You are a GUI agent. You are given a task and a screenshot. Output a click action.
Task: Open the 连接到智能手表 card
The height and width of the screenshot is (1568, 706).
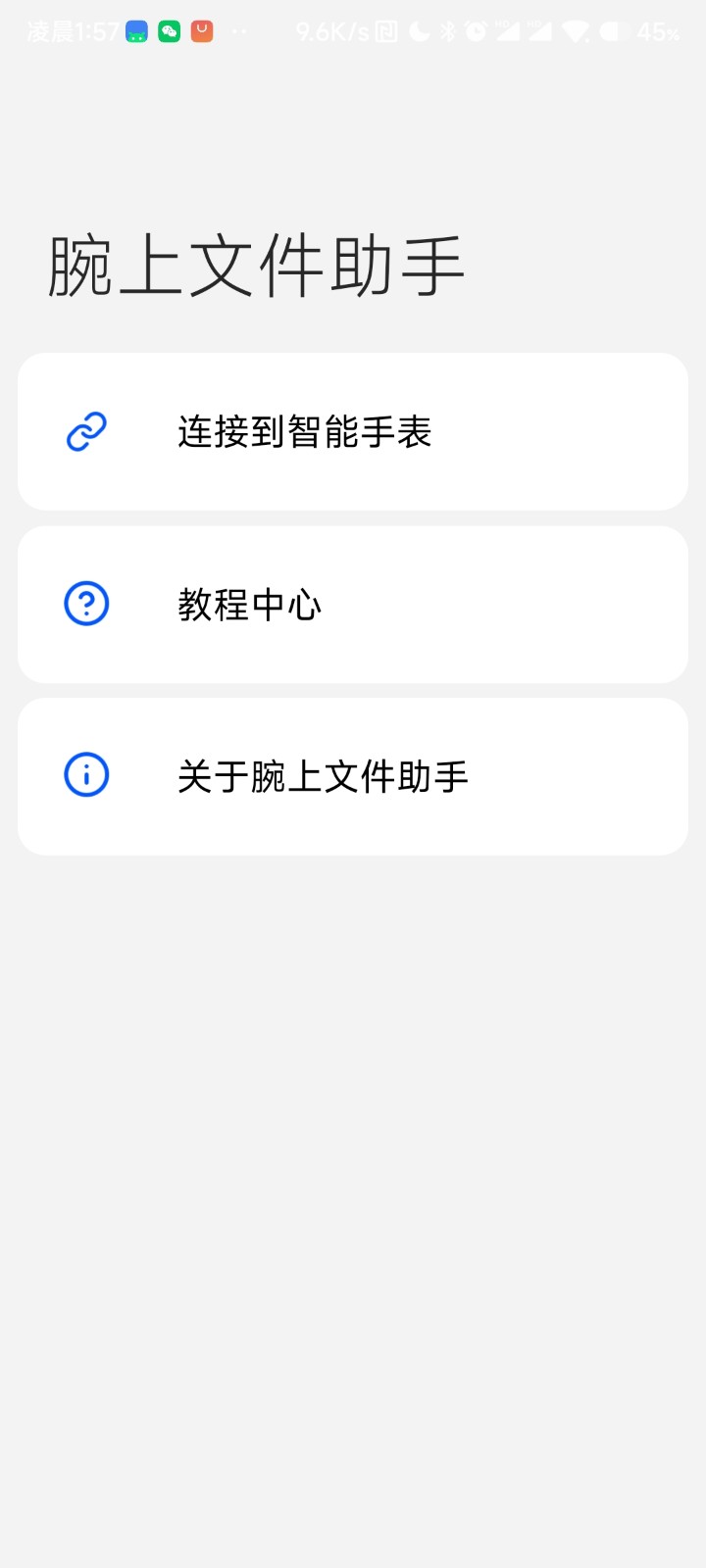tap(353, 430)
